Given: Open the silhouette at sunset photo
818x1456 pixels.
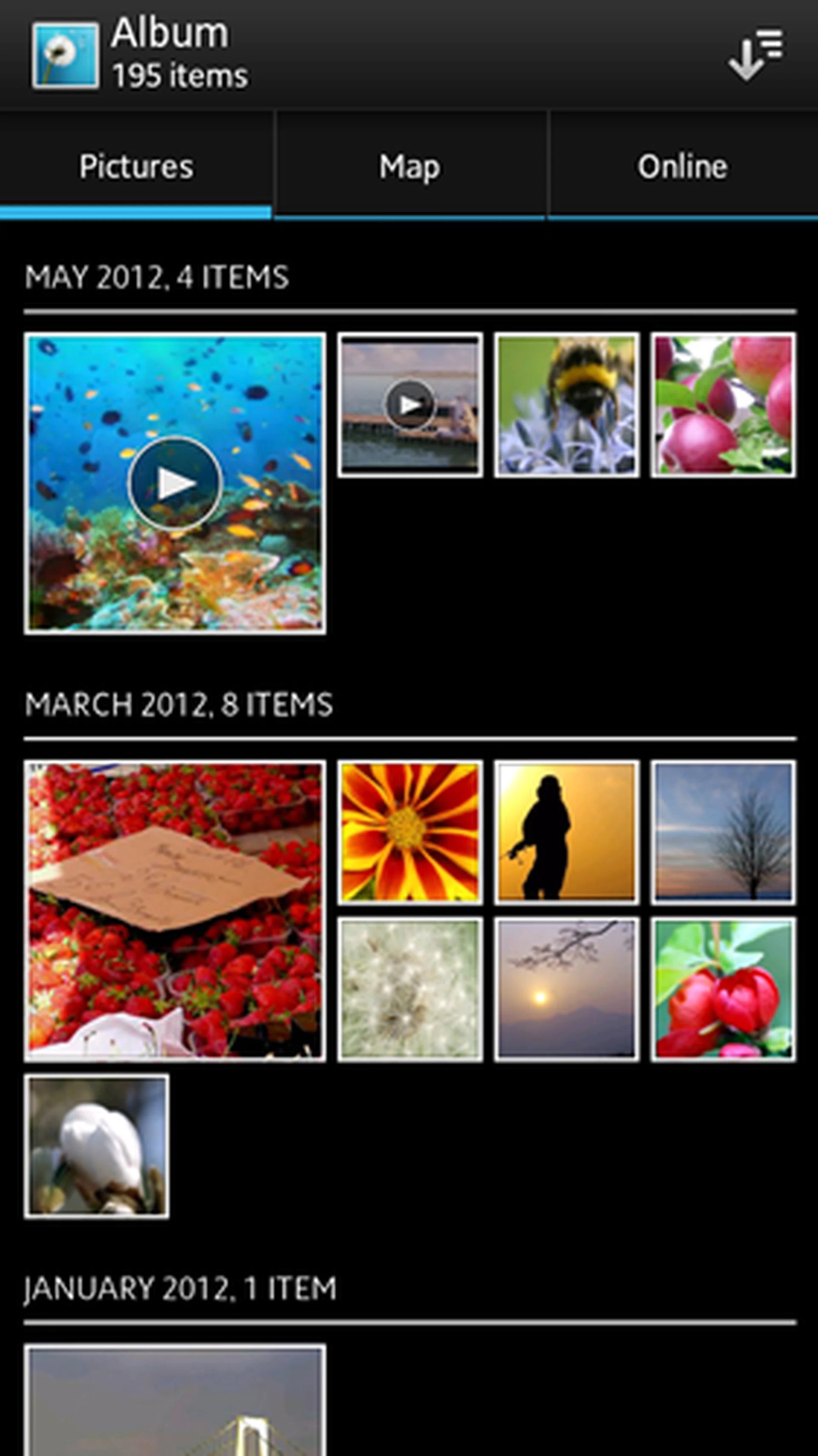Looking at the screenshot, I should tap(567, 832).
